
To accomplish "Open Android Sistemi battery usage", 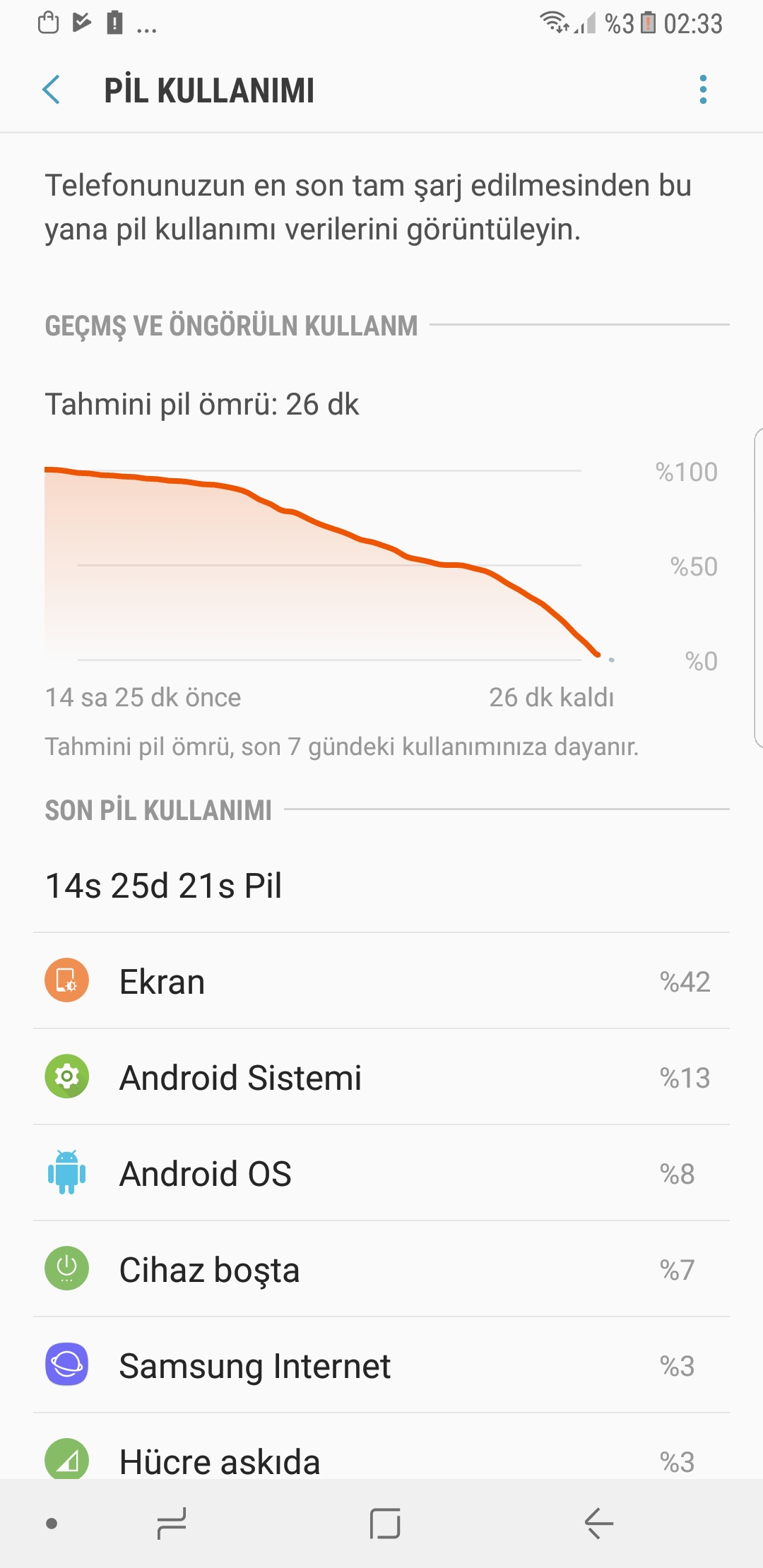I will [381, 1078].
